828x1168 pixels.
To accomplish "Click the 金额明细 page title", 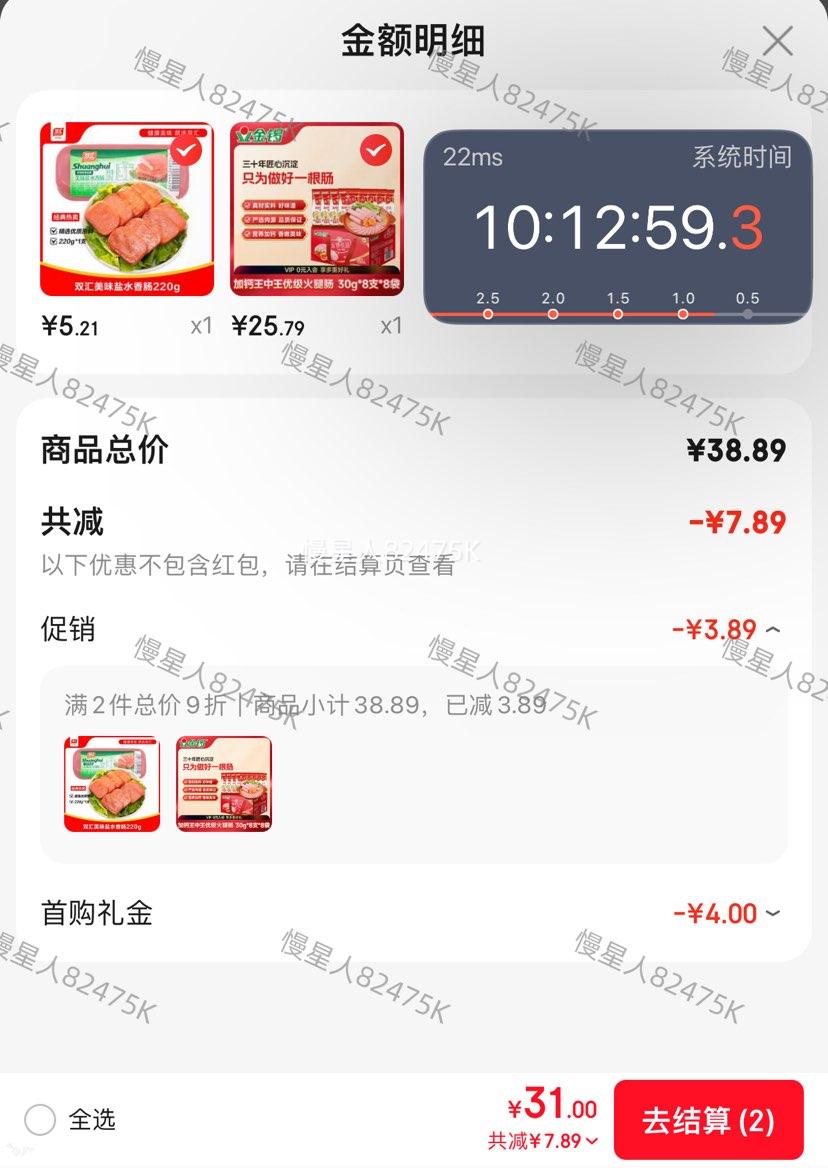I will point(414,41).
